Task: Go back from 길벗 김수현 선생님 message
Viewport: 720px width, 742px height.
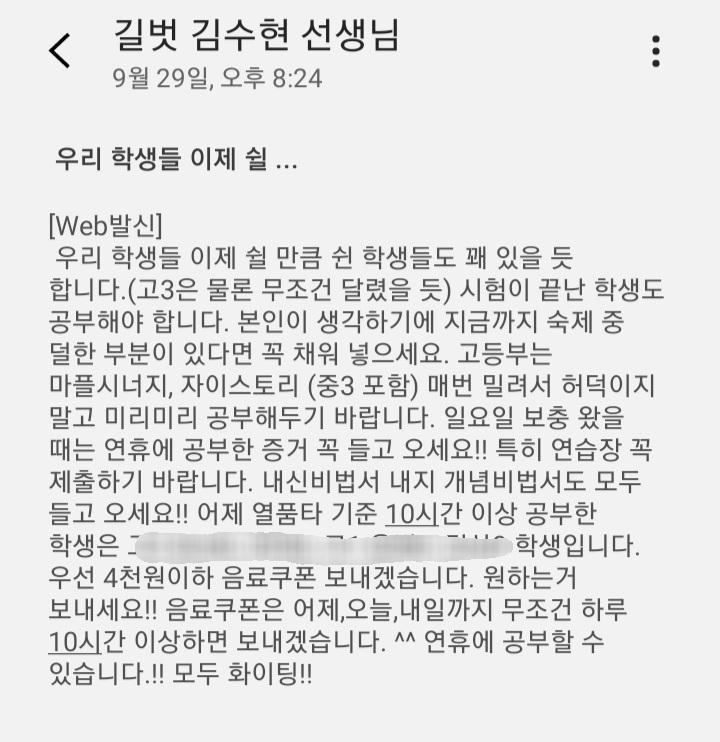Action: [60, 50]
